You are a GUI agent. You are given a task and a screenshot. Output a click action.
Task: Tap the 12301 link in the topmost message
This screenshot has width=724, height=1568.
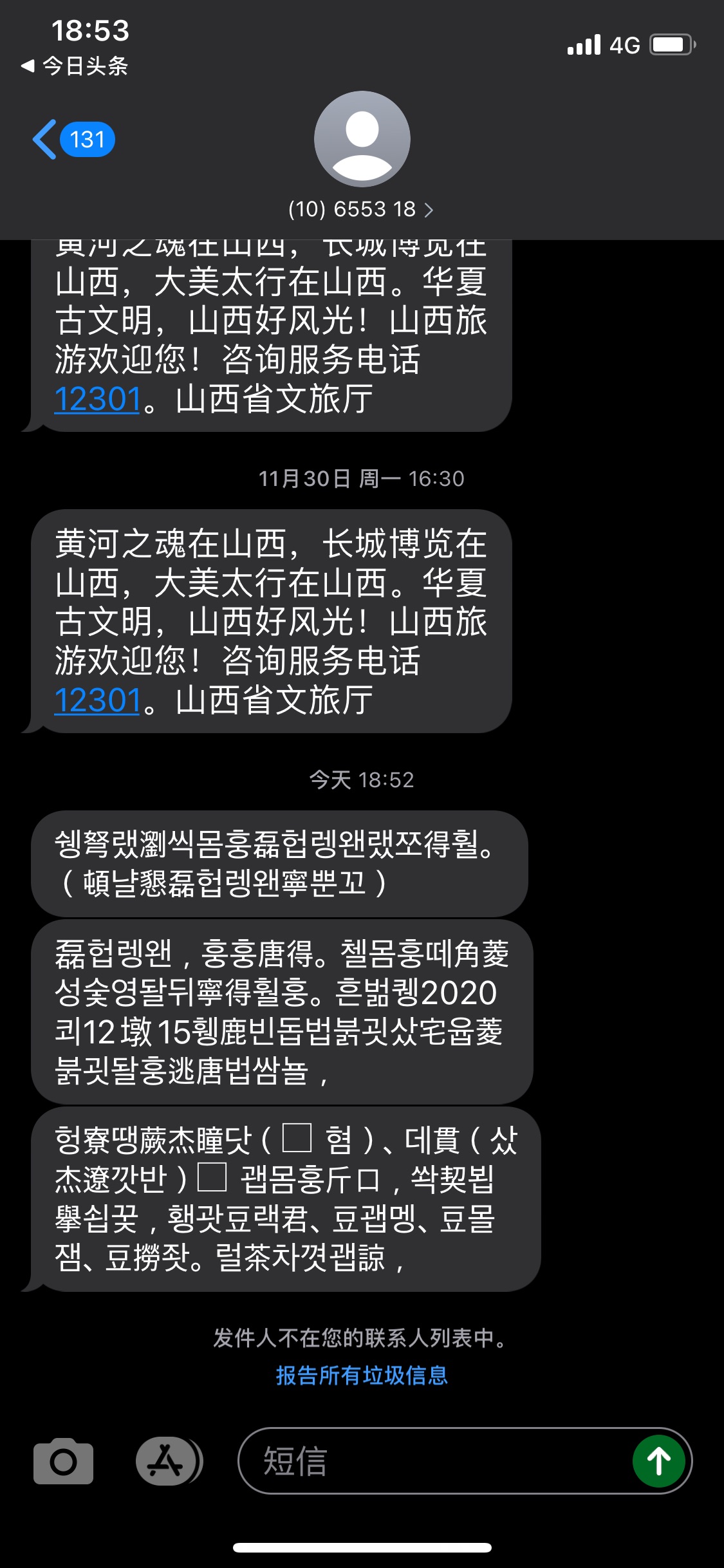click(97, 399)
